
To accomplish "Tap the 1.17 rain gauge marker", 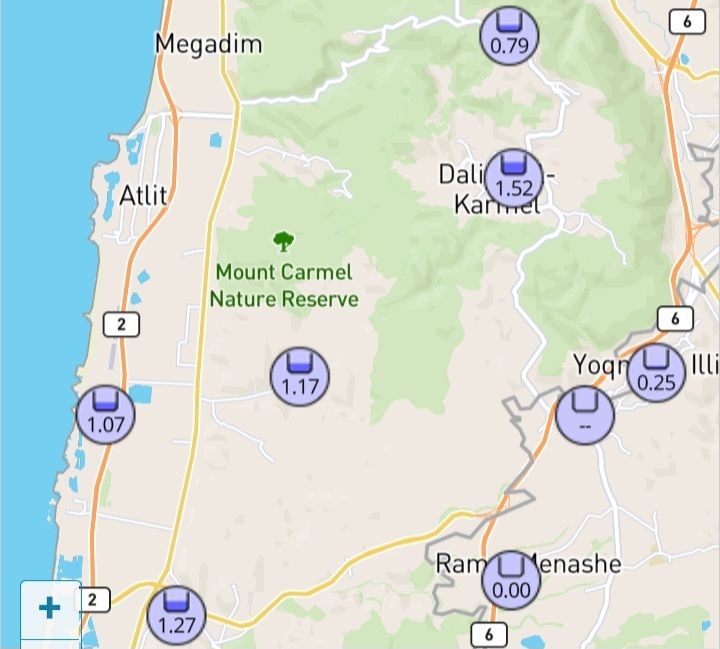I will (300, 376).
